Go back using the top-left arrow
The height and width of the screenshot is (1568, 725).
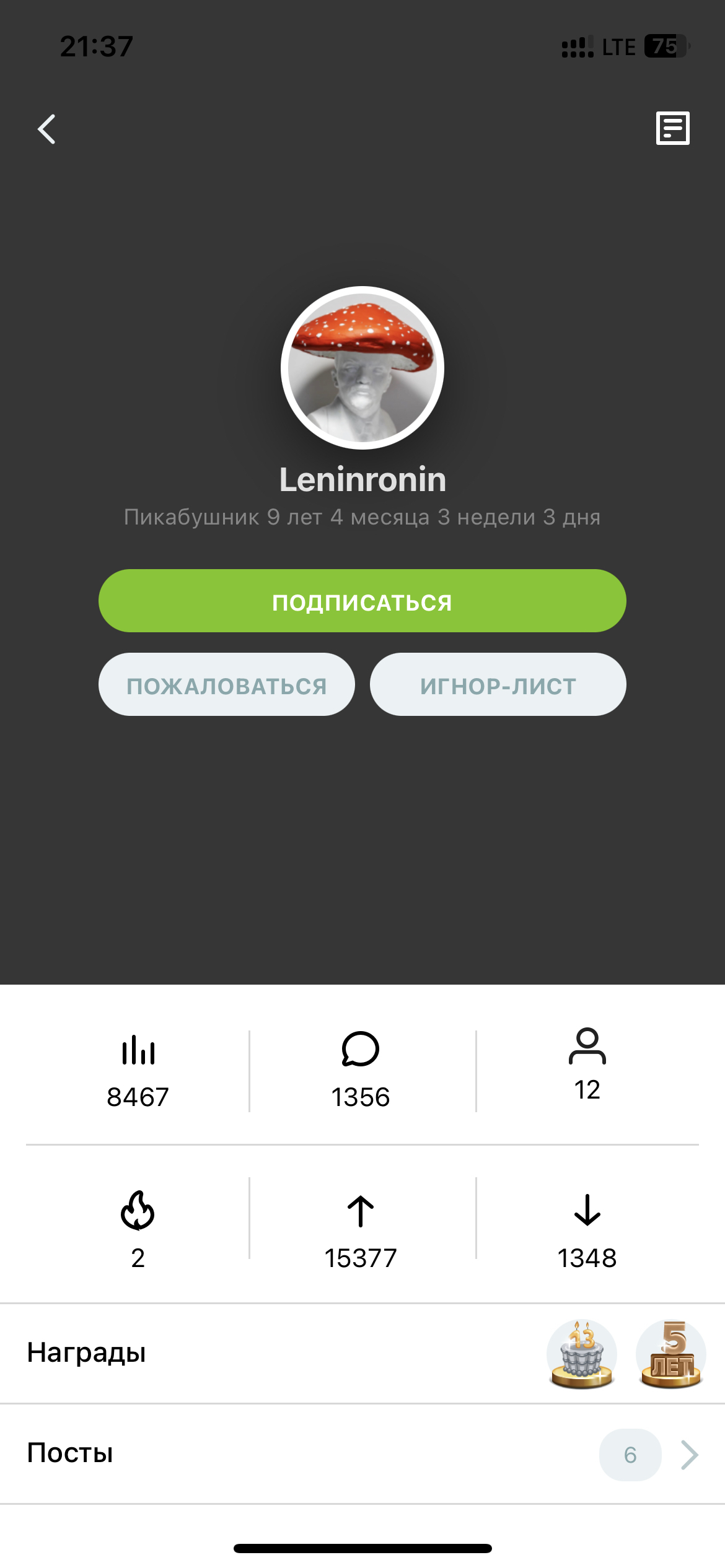coord(47,129)
